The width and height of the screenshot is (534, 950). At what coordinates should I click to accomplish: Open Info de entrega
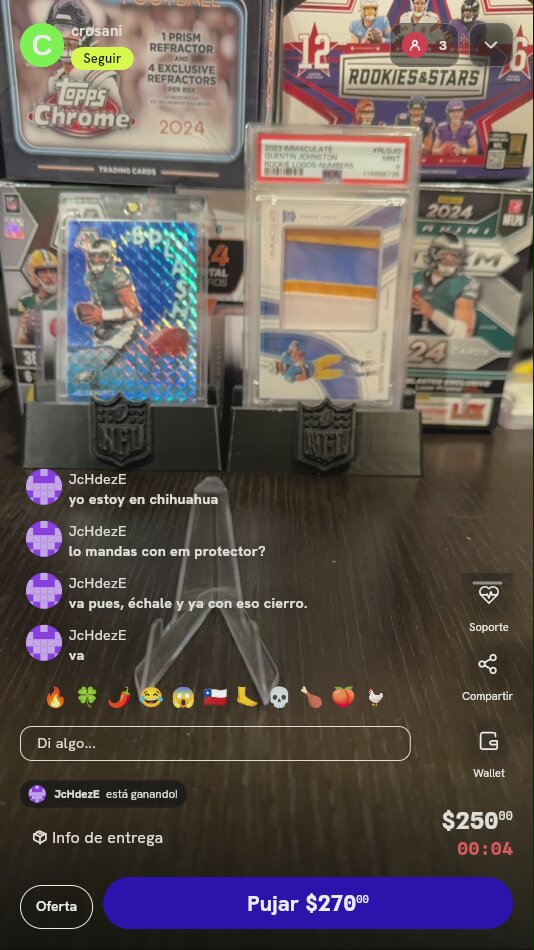98,838
